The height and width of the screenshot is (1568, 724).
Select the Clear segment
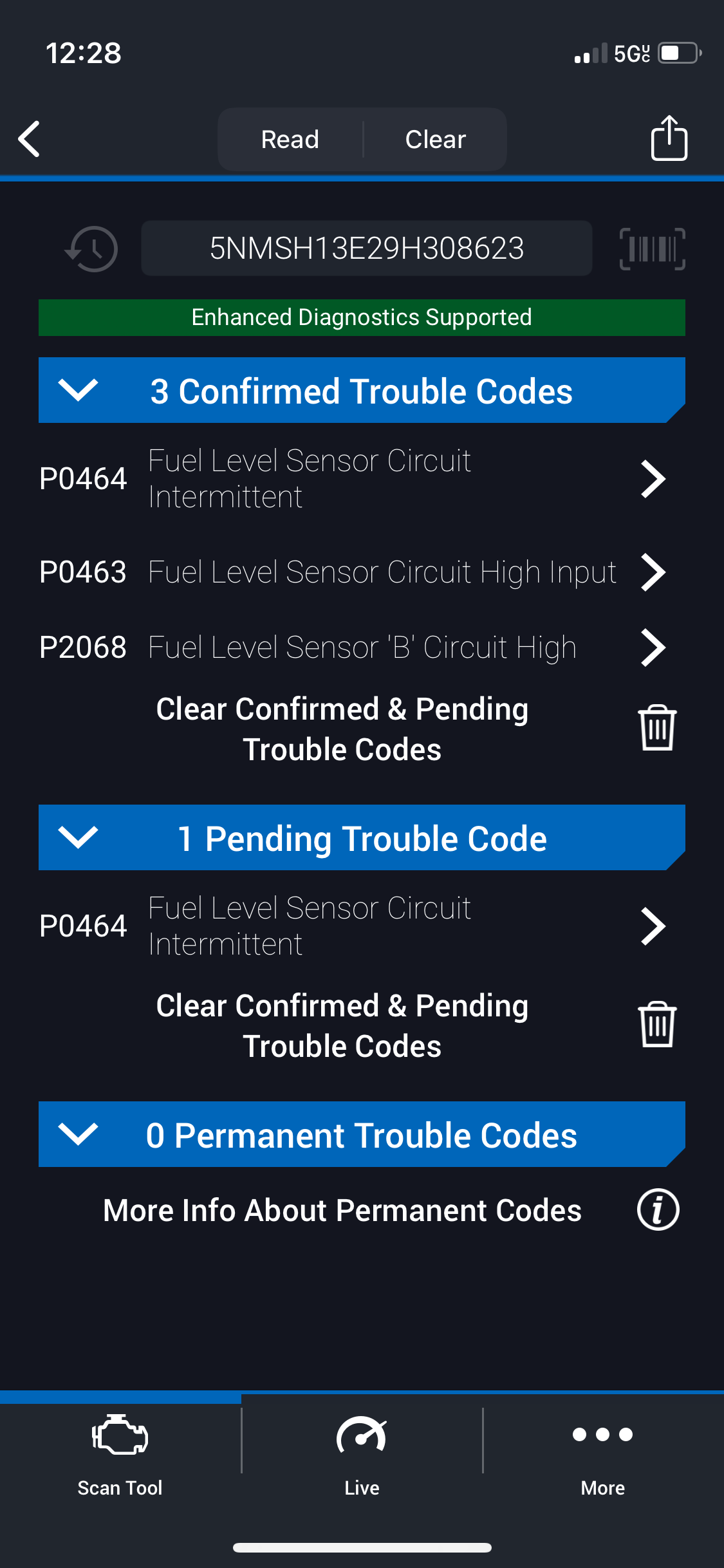tap(436, 140)
